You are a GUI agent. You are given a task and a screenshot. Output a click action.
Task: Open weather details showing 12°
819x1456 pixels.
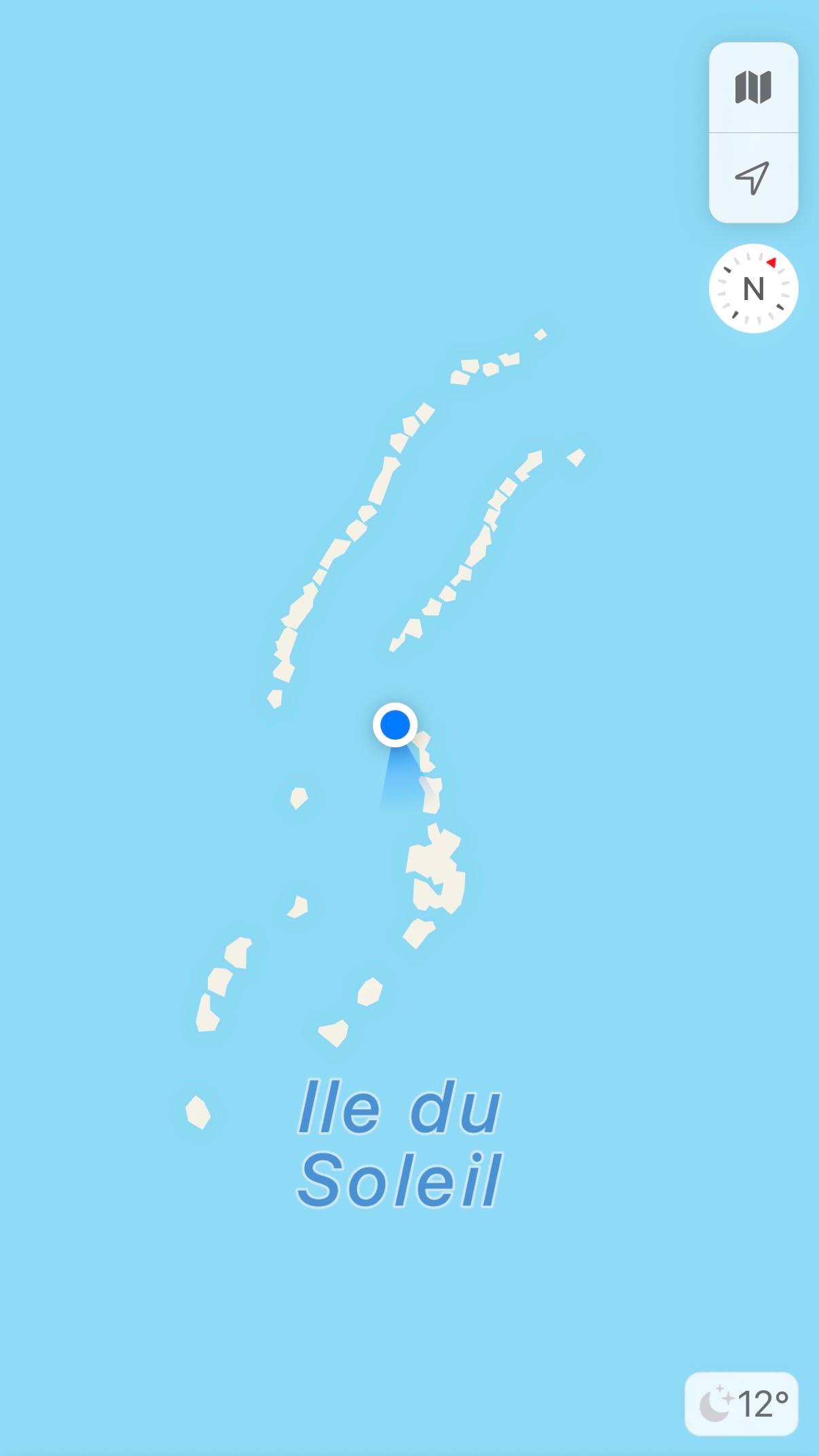point(742,1404)
